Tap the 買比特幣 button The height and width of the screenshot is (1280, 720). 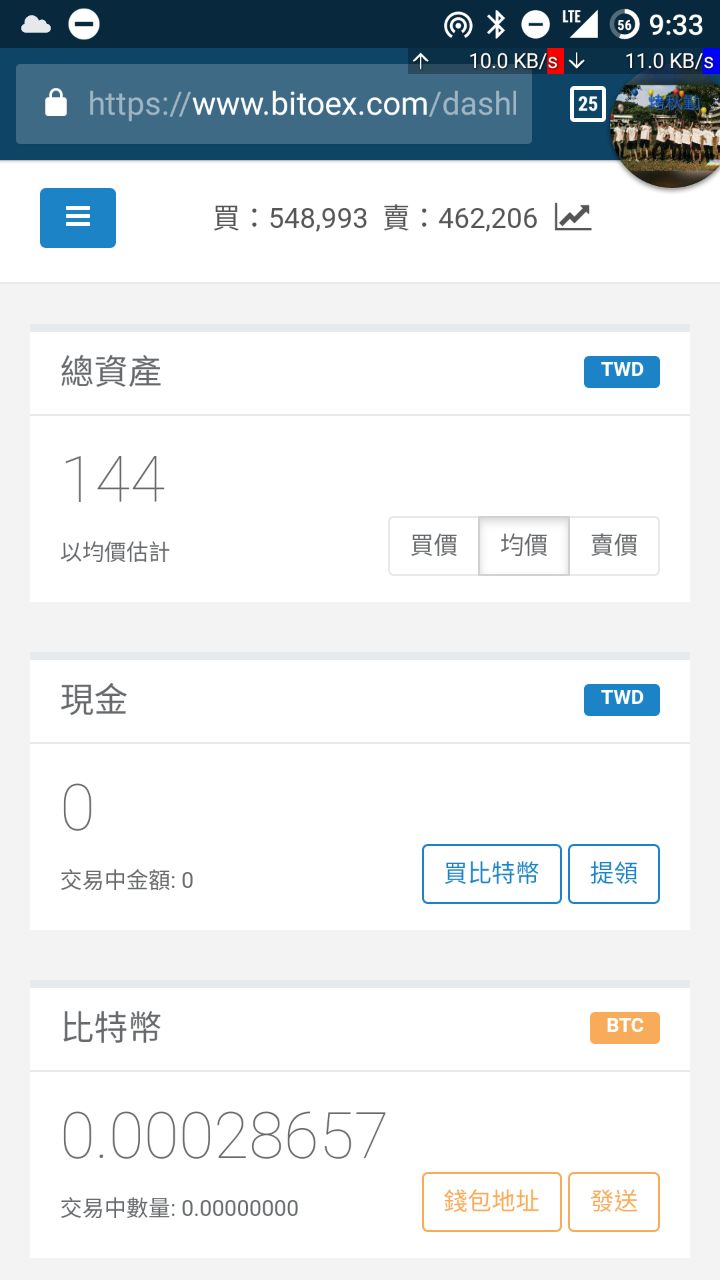[492, 874]
